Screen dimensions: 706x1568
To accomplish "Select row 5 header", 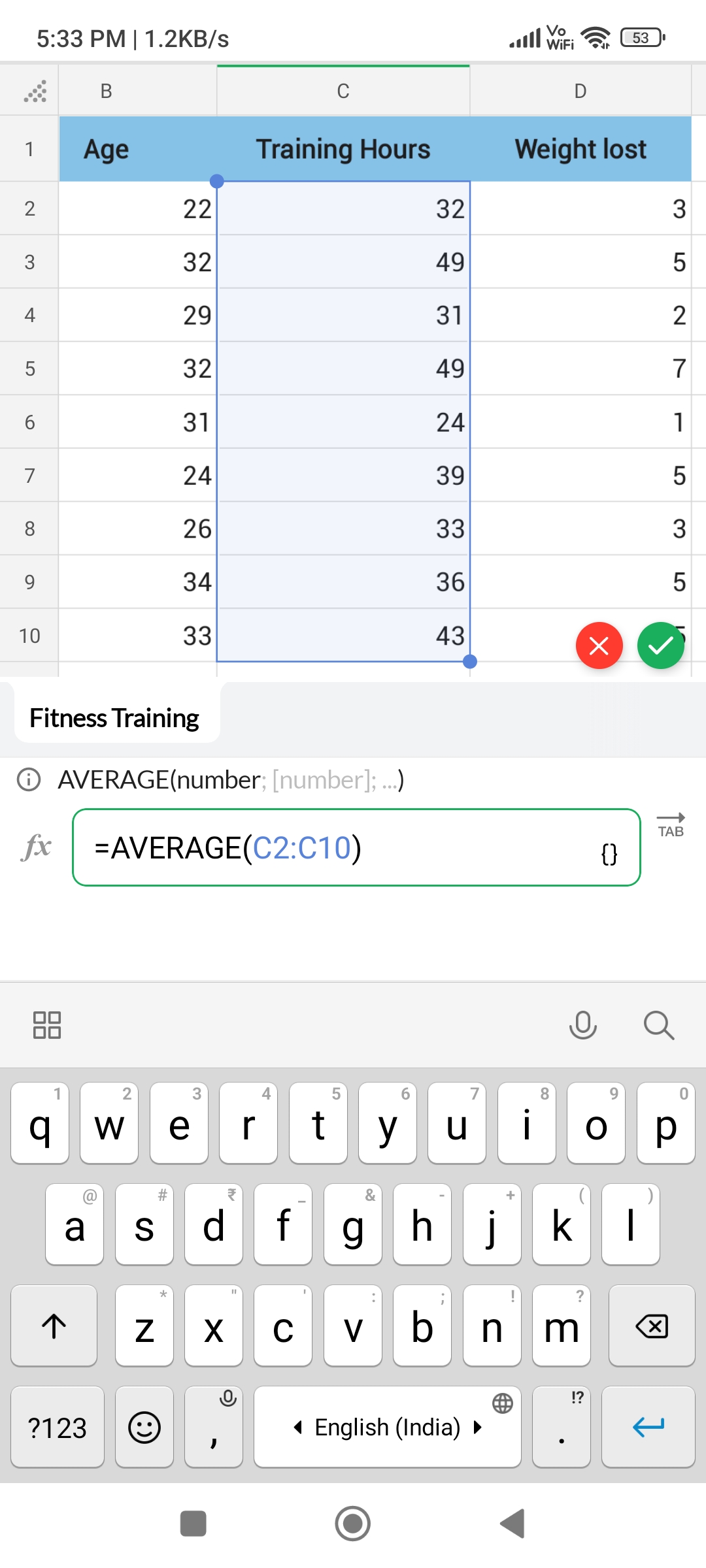I will [x=29, y=369].
